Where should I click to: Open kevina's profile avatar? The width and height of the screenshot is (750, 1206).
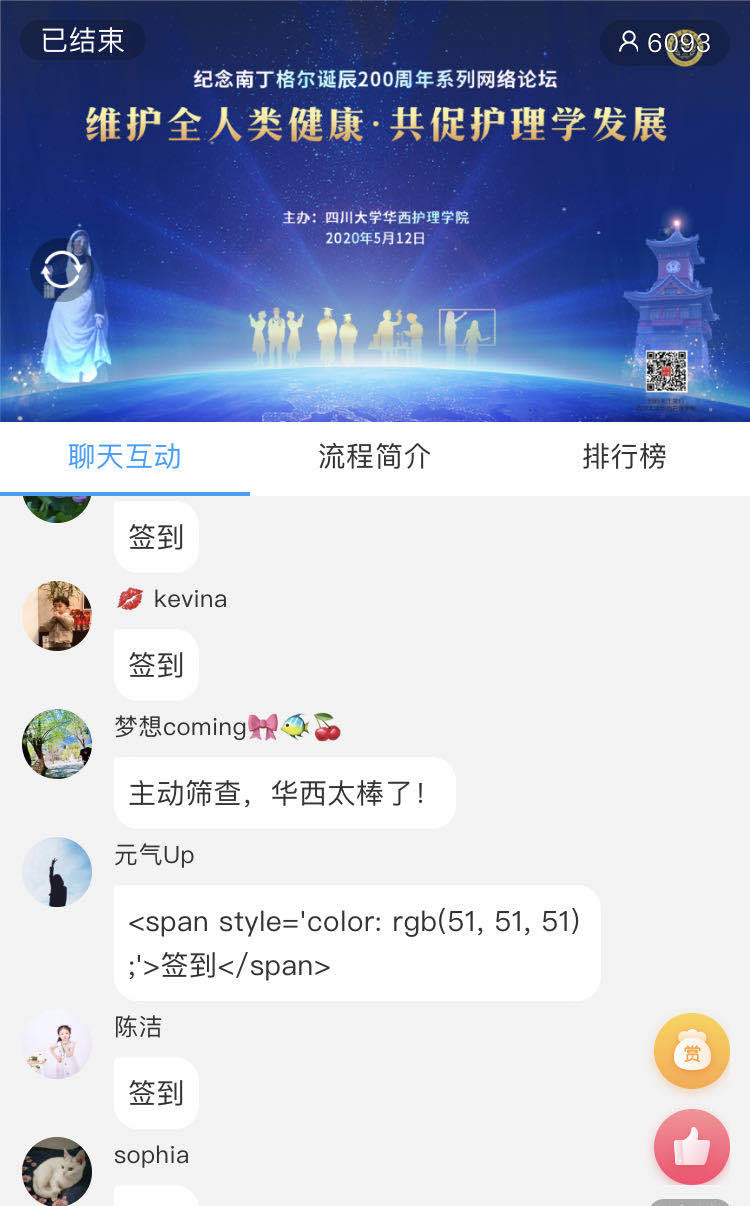pyautogui.click(x=57, y=616)
